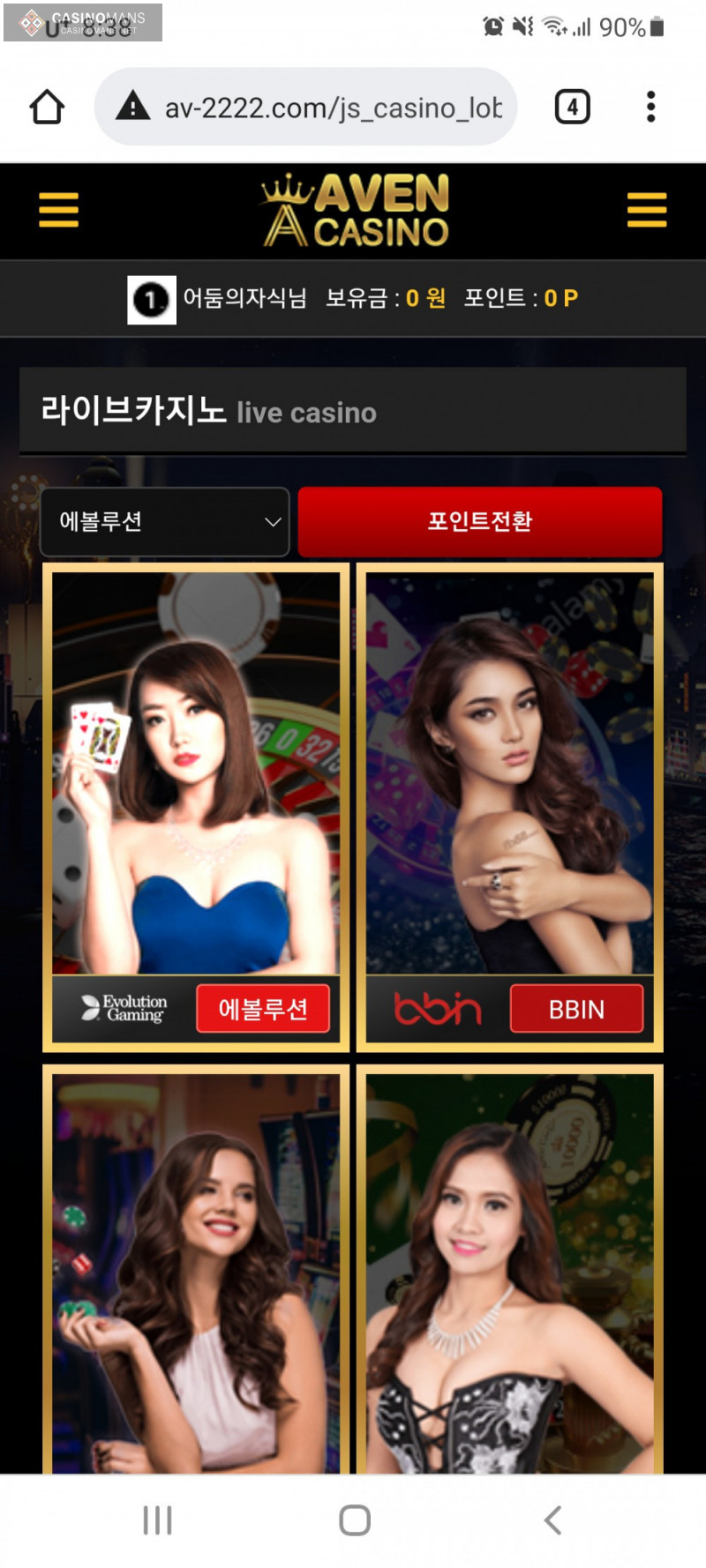Show recent apps from the navigation bar
The width and height of the screenshot is (706, 1568).
pos(157,1519)
